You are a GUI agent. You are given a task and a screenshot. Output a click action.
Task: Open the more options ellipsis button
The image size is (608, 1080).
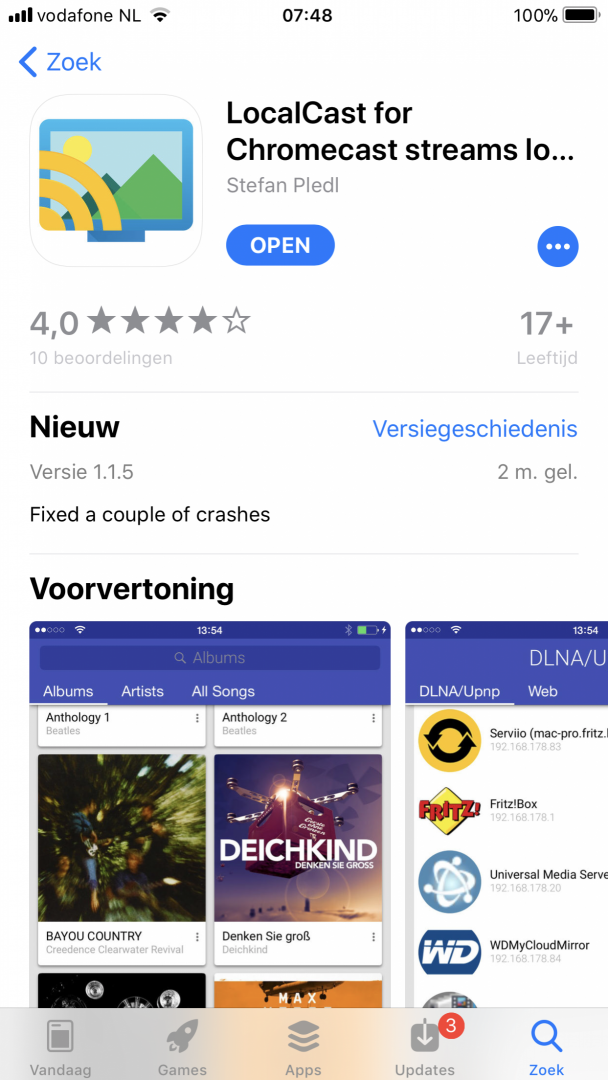(557, 246)
